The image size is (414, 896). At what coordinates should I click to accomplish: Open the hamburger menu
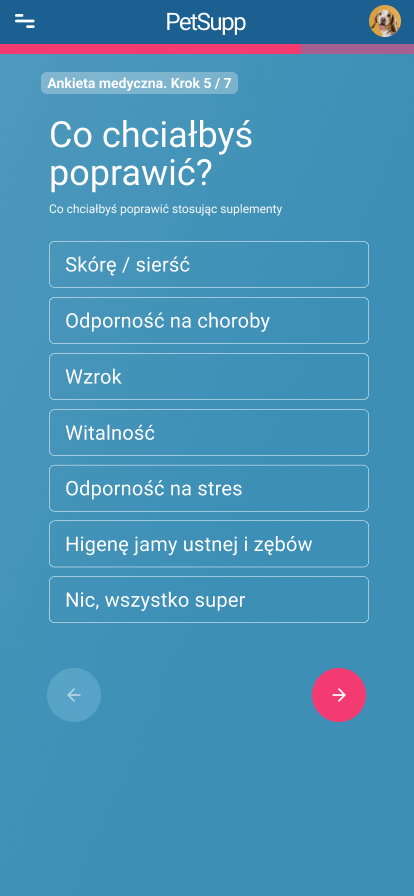[25, 22]
